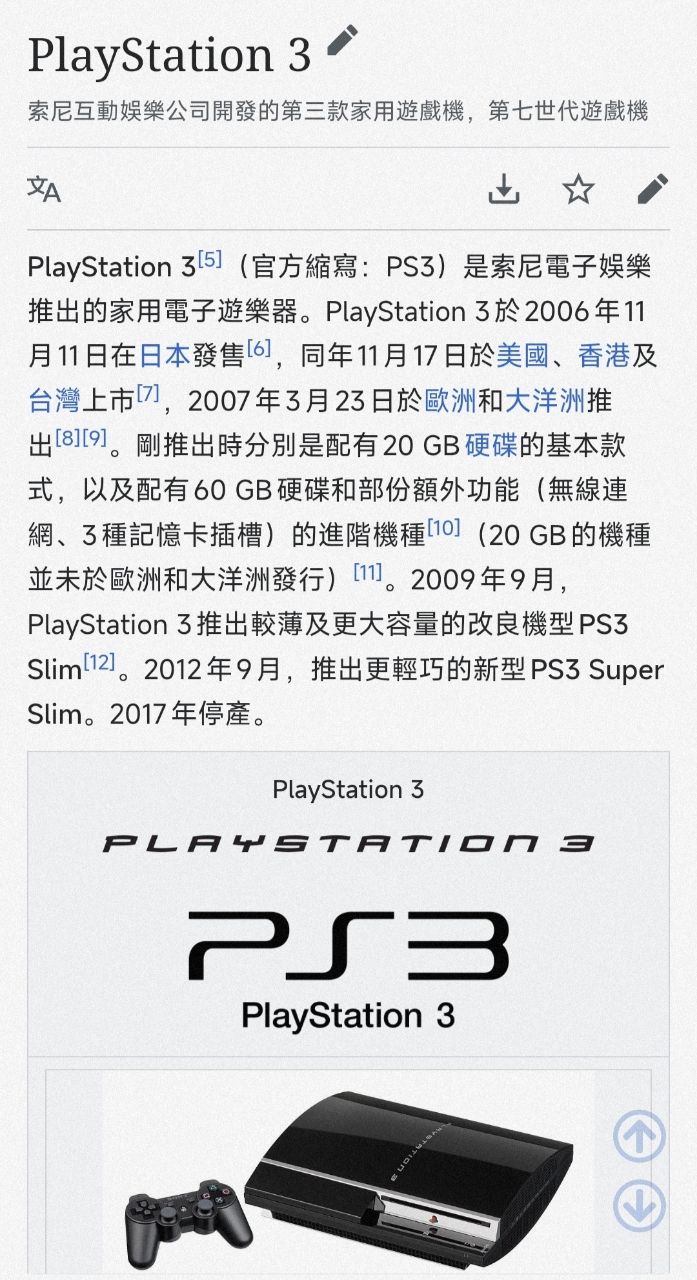View footnote reference [5]

[209, 260]
